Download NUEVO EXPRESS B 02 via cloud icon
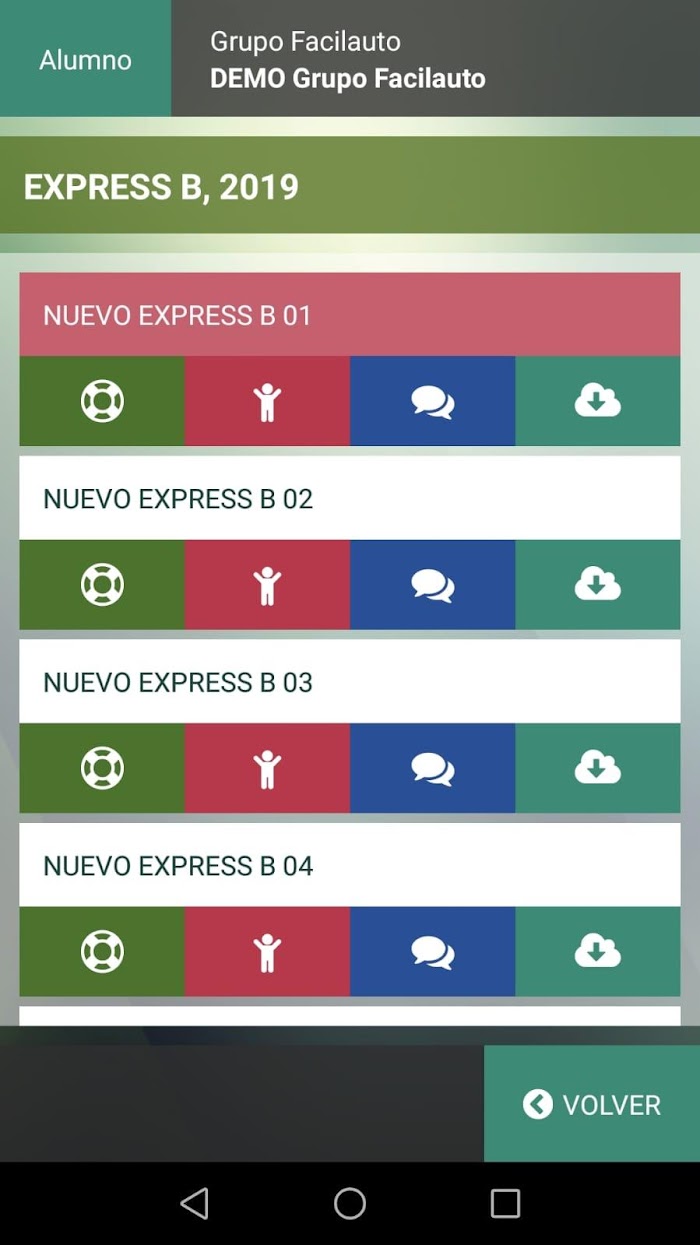The height and width of the screenshot is (1245, 700). point(597,585)
